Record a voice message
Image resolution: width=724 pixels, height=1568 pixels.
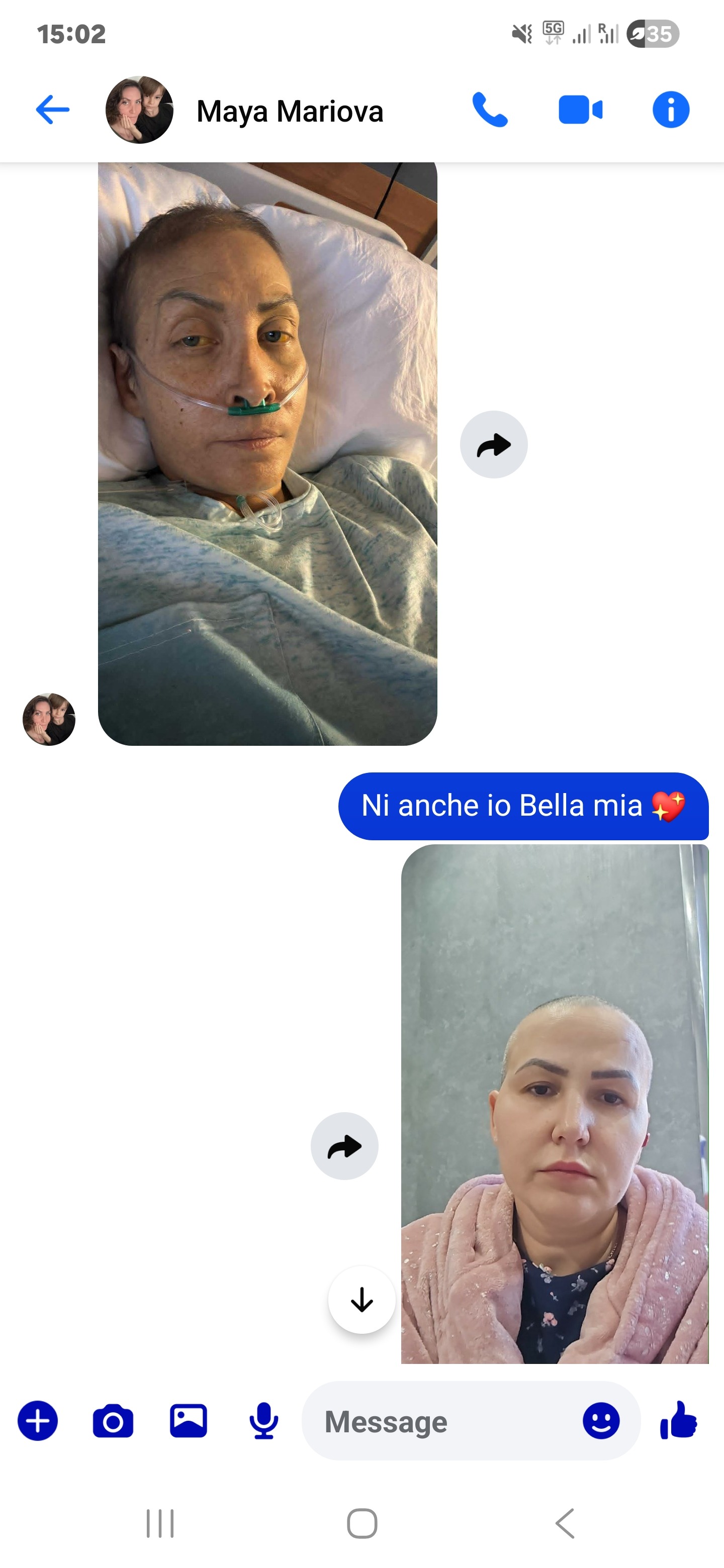[263, 1421]
